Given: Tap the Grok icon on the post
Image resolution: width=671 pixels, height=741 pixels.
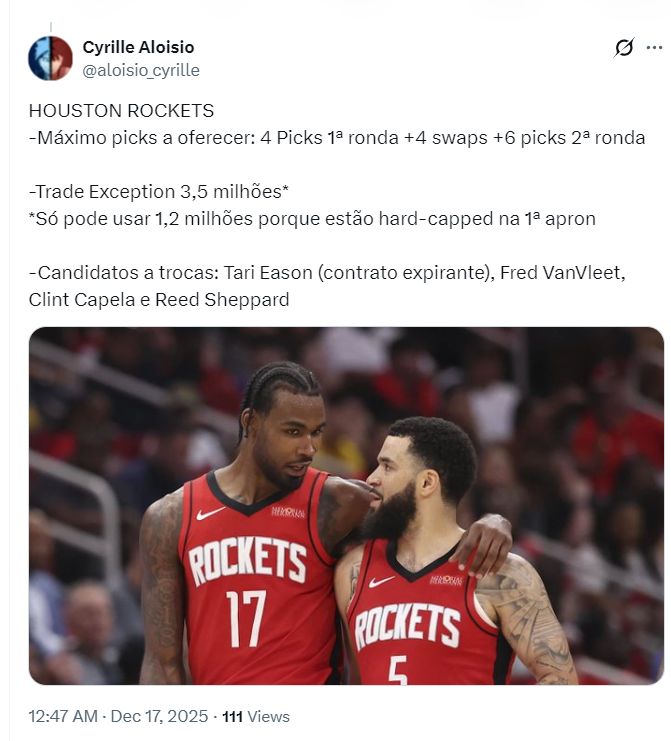Looking at the screenshot, I should pos(625,48).
